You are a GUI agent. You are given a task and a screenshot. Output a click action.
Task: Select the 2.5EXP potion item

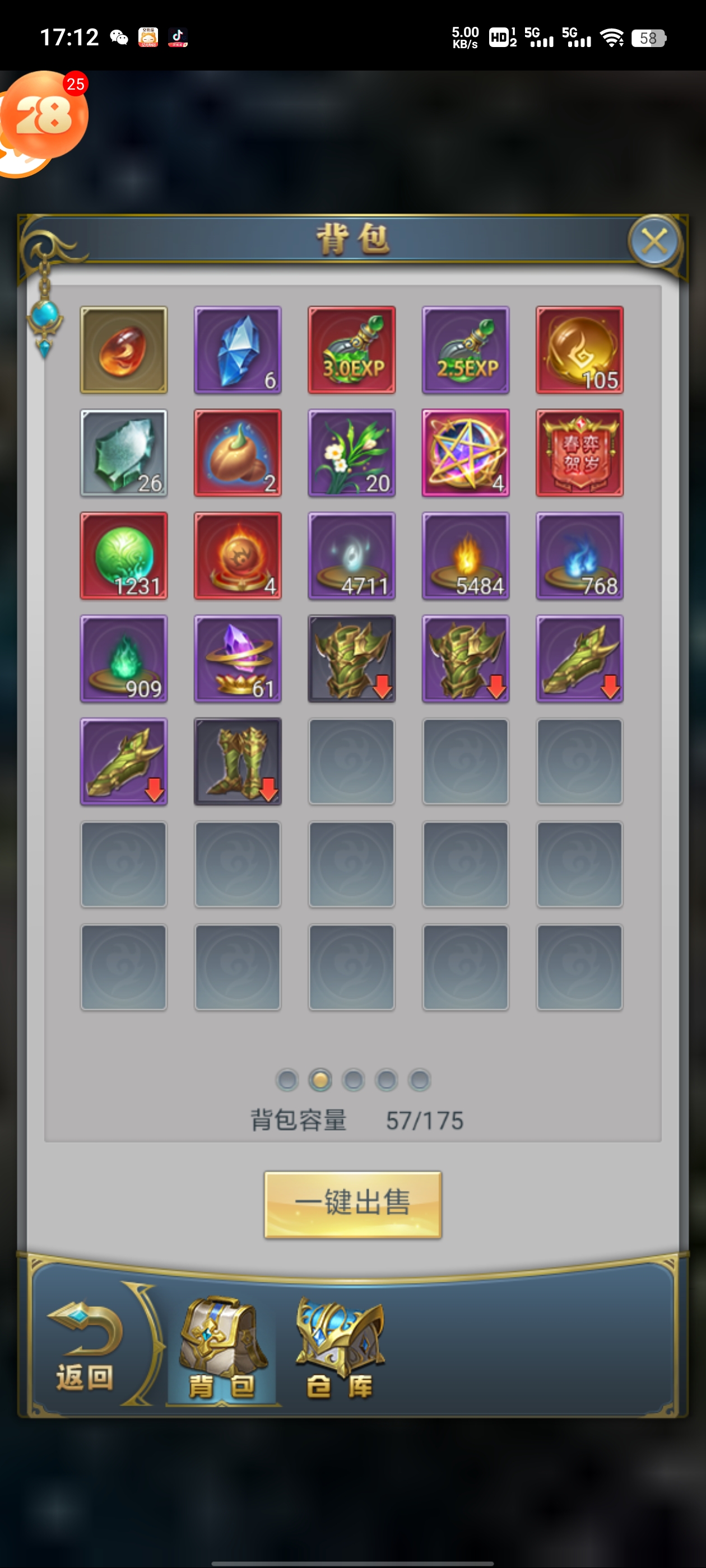tap(466, 350)
